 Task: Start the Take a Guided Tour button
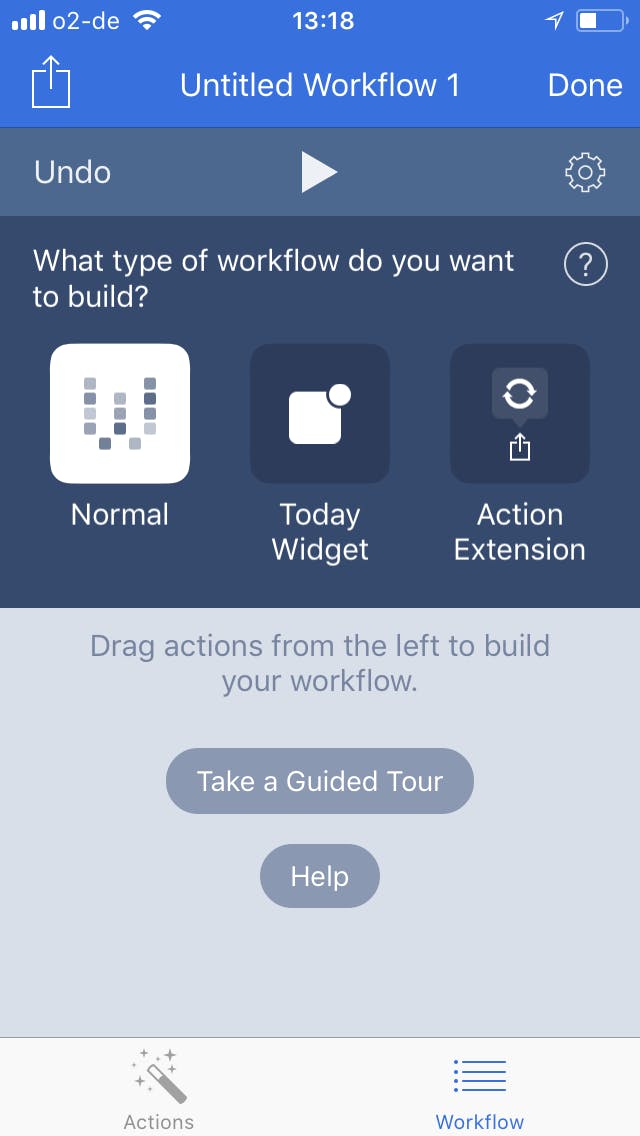(x=319, y=781)
